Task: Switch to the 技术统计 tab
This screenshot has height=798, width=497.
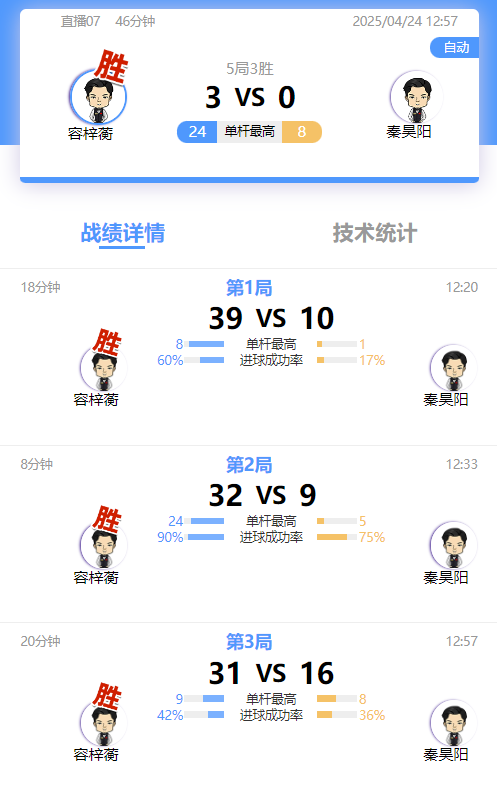Action: [375, 233]
